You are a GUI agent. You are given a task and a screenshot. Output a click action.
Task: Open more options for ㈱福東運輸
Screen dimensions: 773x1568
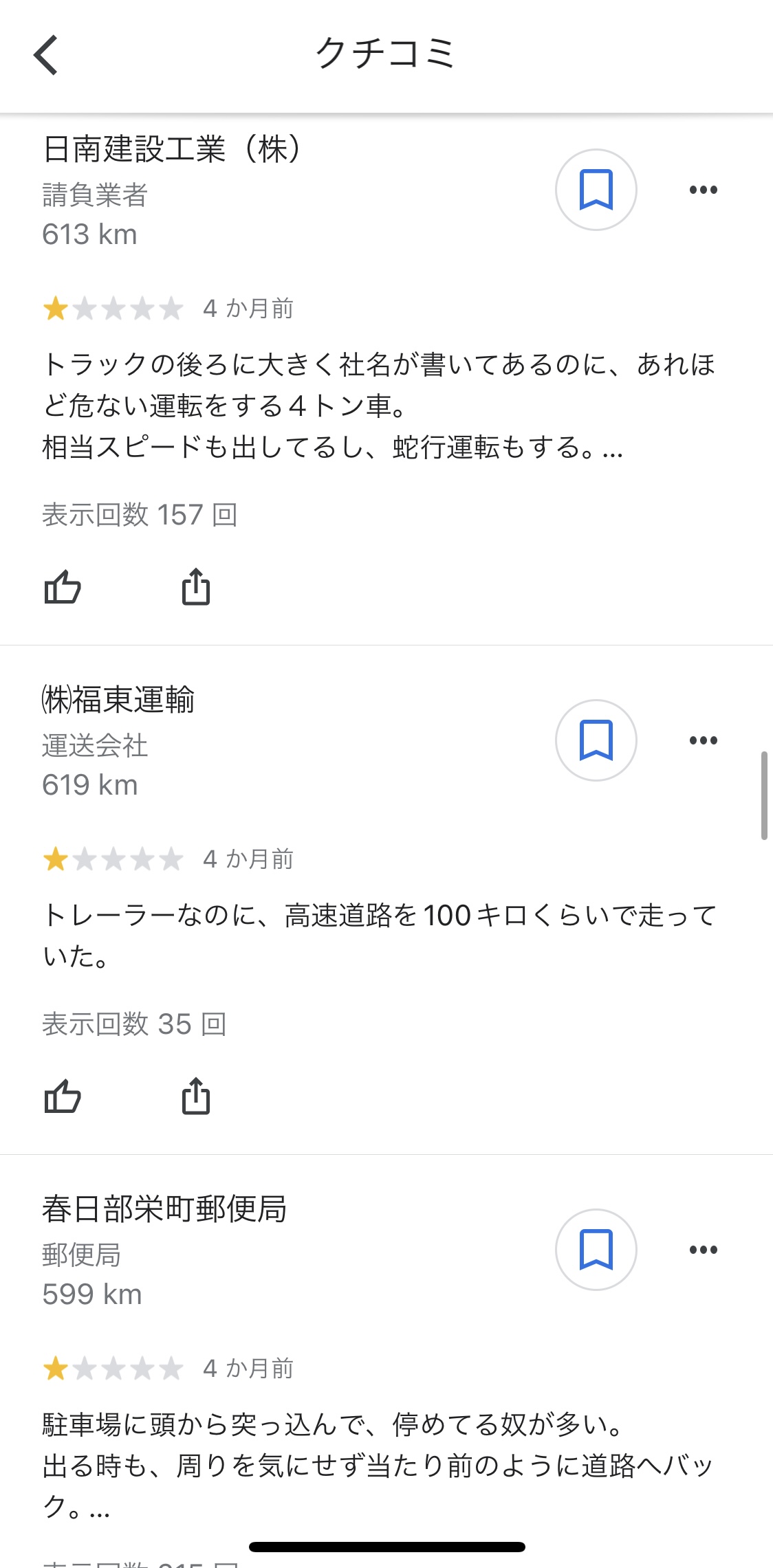tap(703, 740)
